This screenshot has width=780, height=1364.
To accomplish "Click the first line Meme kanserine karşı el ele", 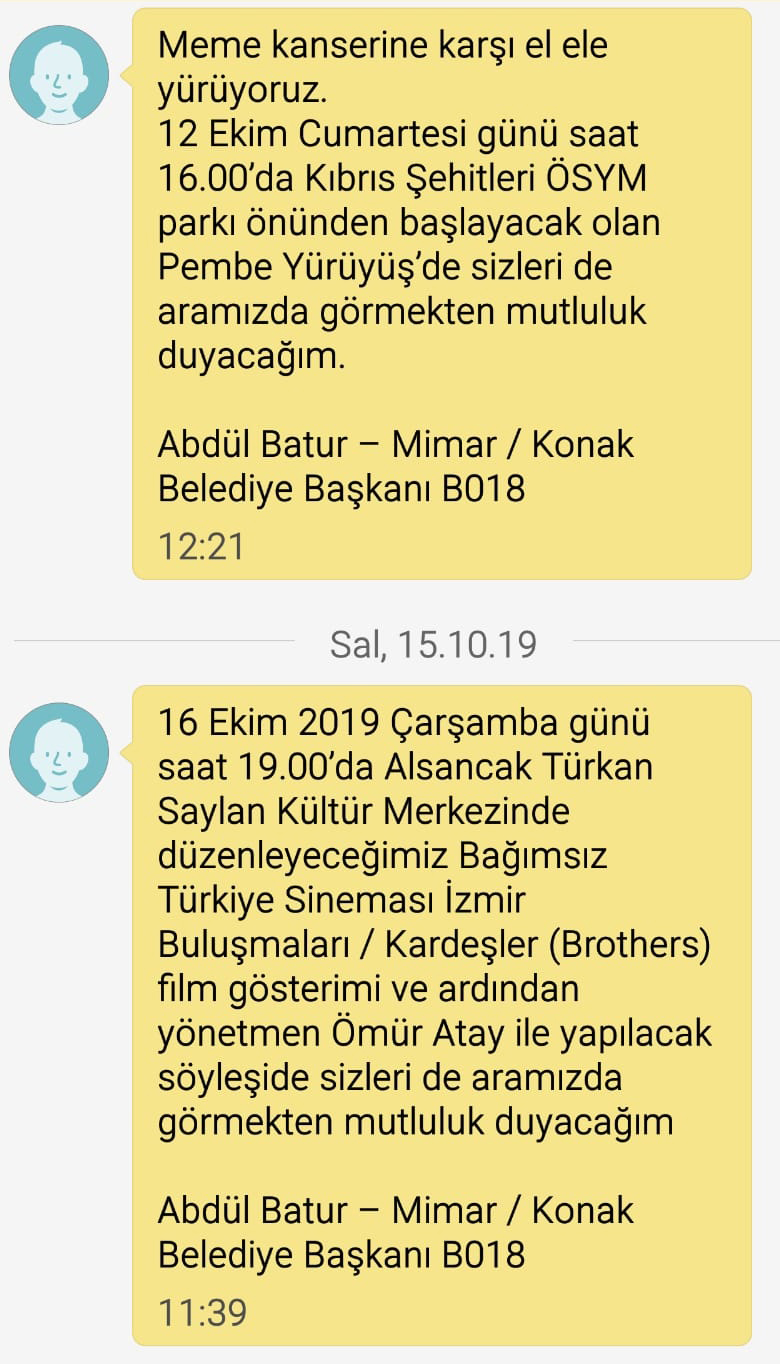I will click(x=380, y=45).
